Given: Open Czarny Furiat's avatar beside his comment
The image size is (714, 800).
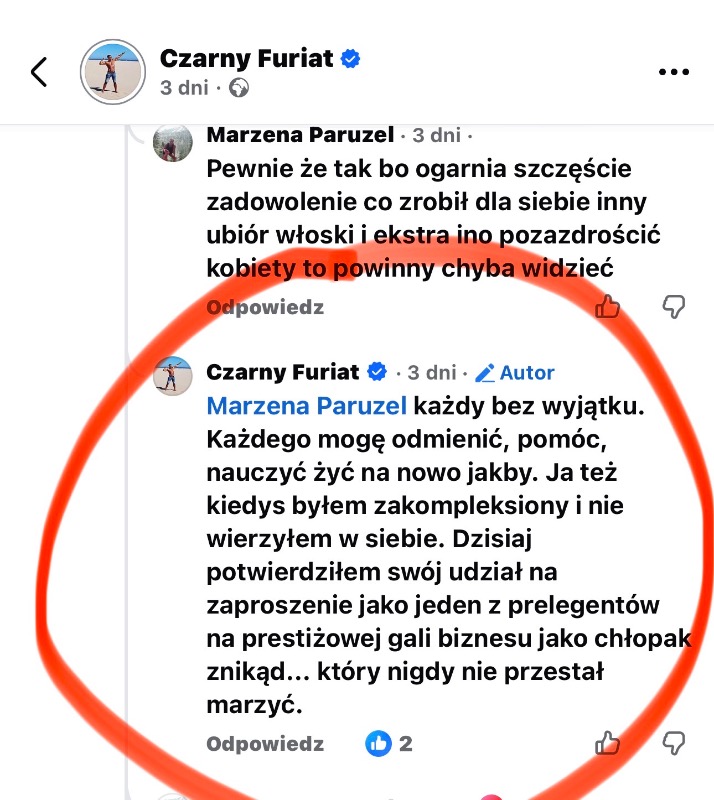Looking at the screenshot, I should [172, 376].
